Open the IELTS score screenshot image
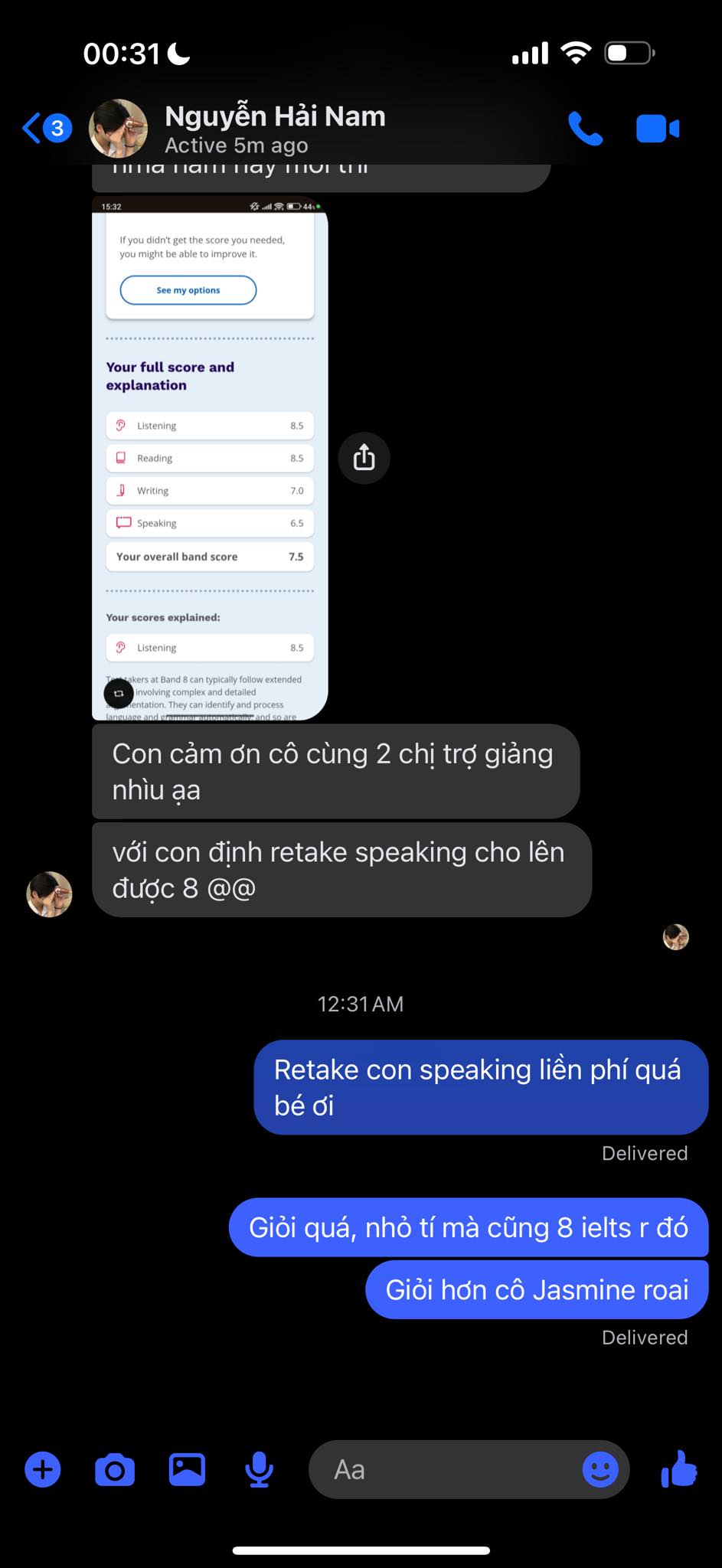 pos(210,459)
